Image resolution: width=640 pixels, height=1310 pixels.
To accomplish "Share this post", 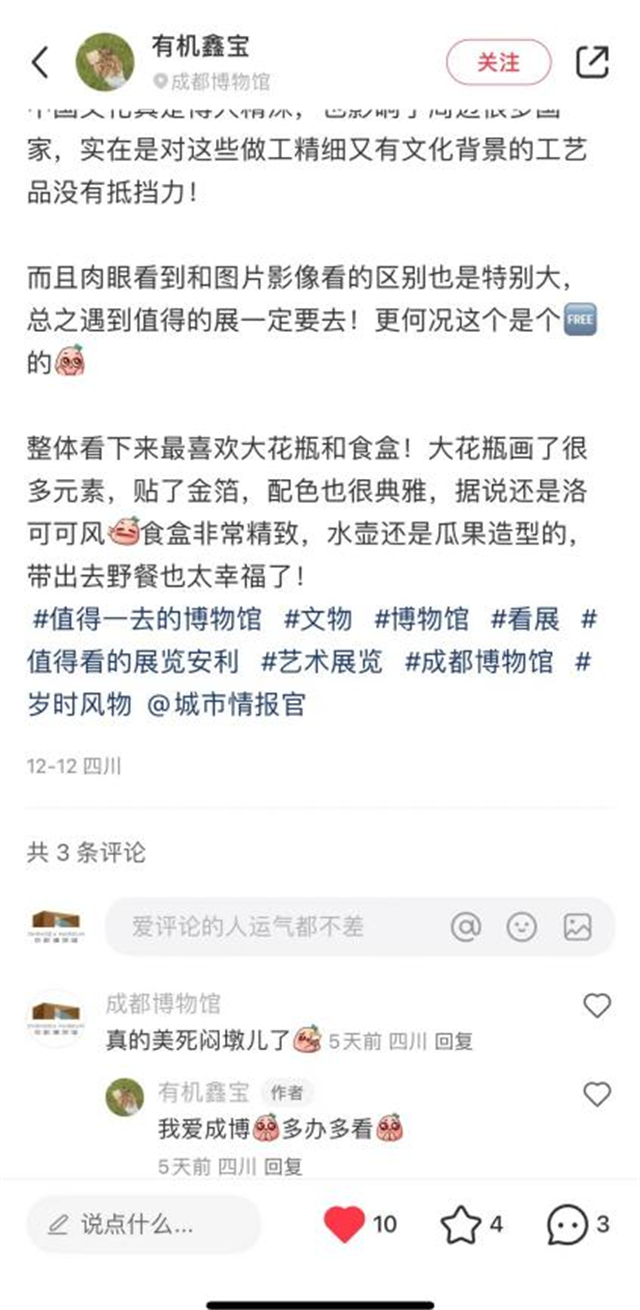I will [x=592, y=62].
